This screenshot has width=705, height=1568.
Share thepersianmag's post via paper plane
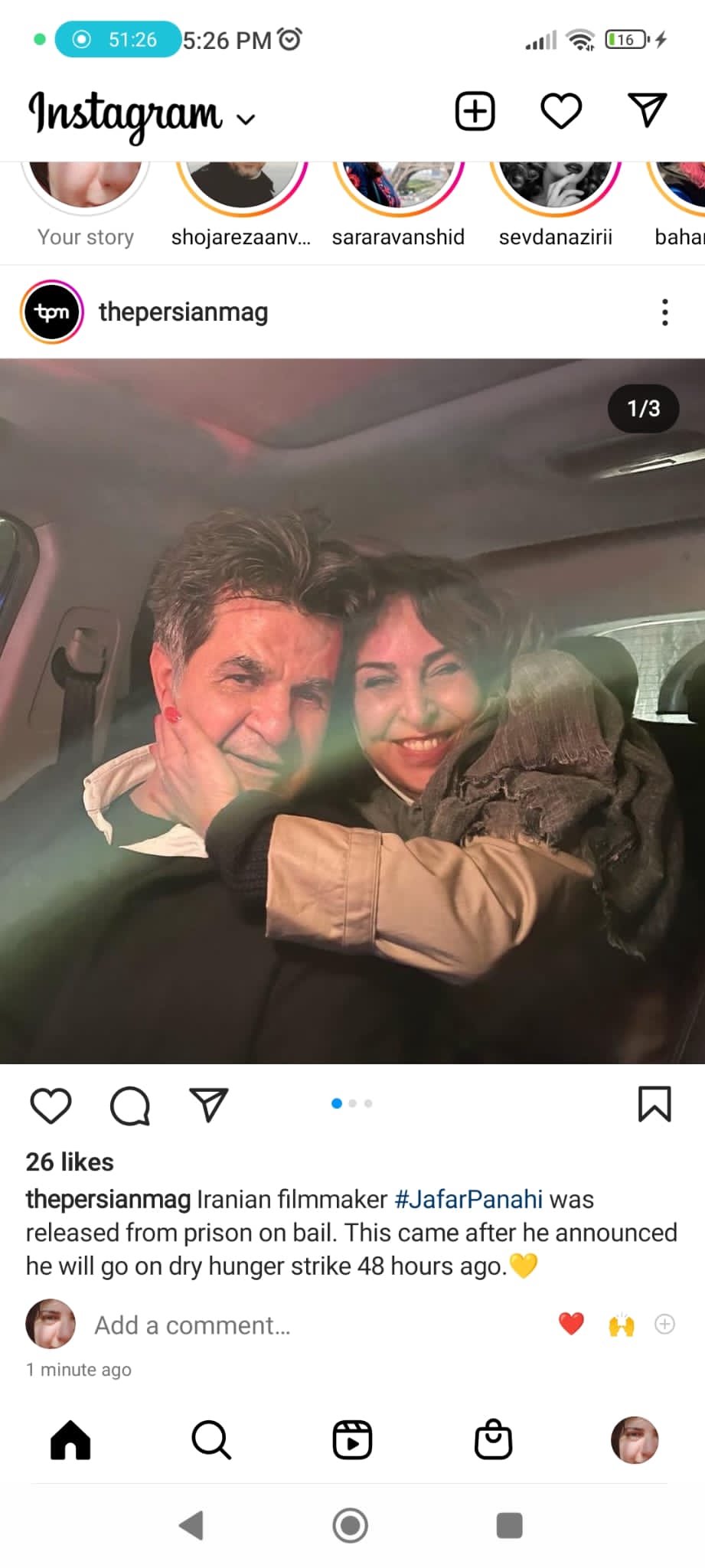[208, 1105]
